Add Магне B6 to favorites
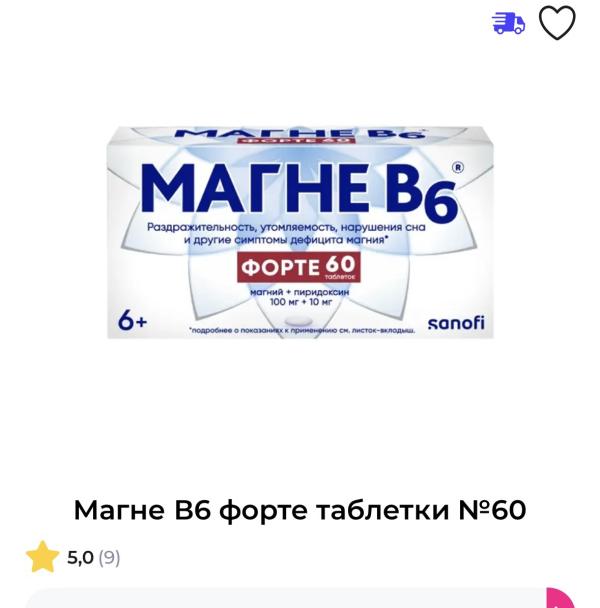Image resolution: width=600 pixels, height=608 pixels. click(557, 23)
